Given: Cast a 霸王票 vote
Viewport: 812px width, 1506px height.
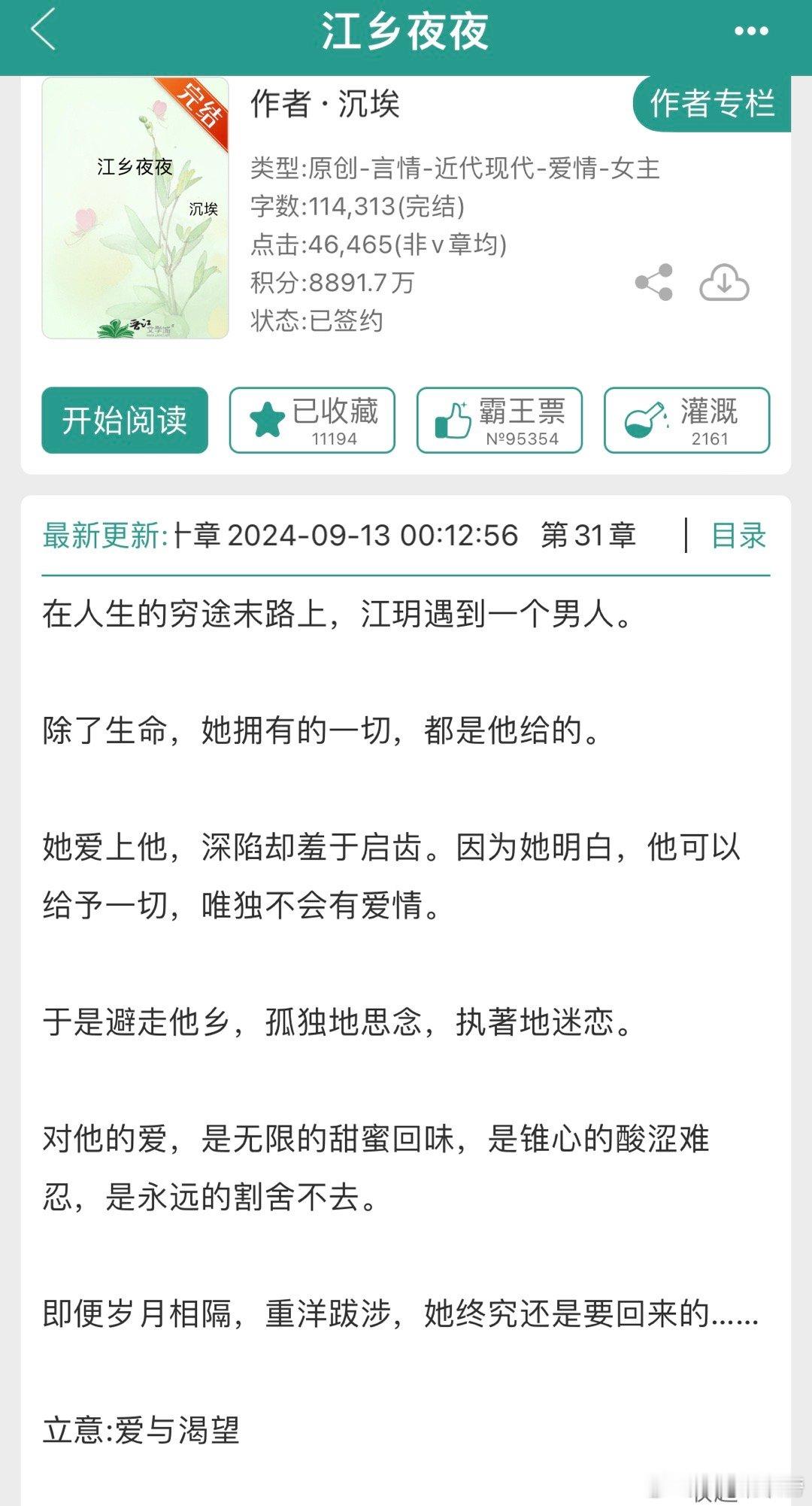Looking at the screenshot, I should [498, 420].
